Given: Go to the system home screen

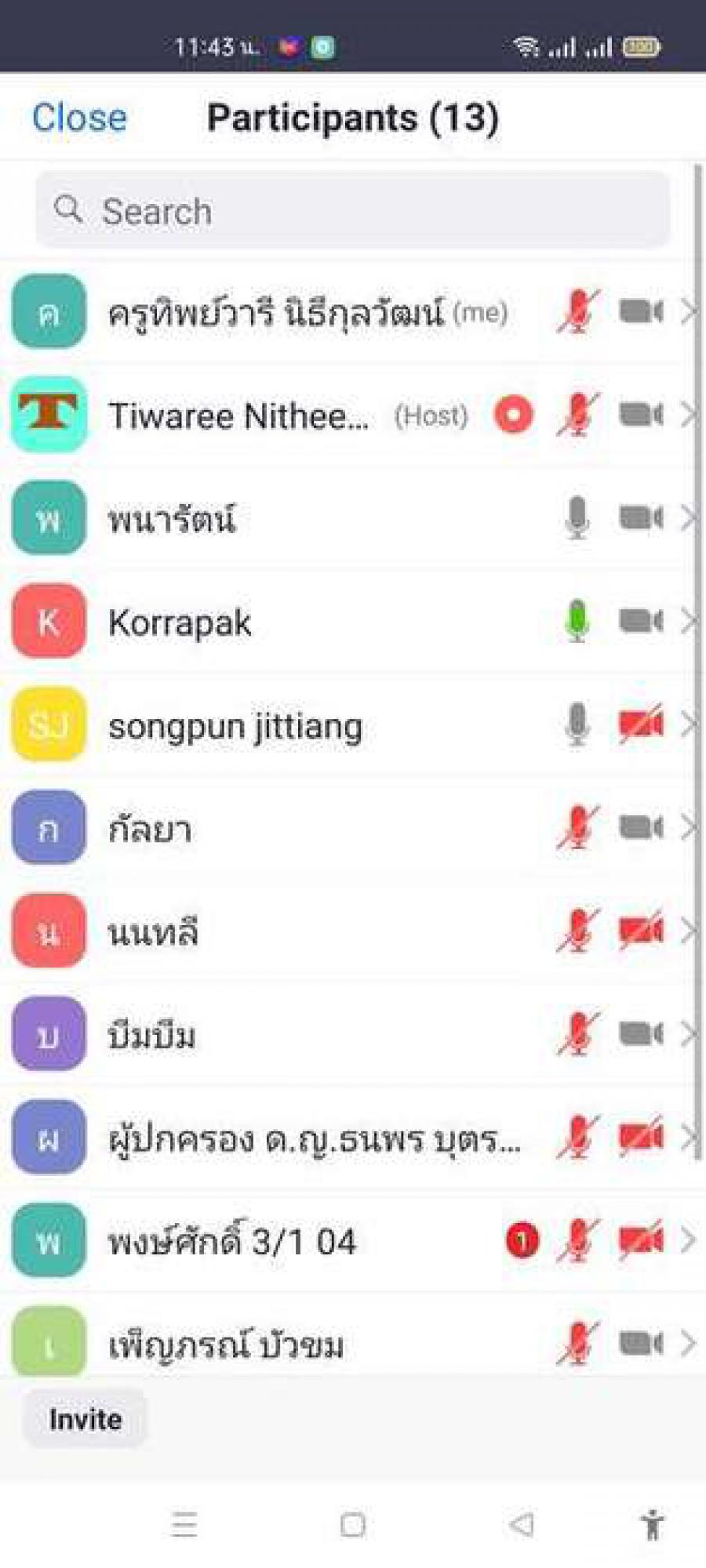Looking at the screenshot, I should click(x=353, y=1524).
